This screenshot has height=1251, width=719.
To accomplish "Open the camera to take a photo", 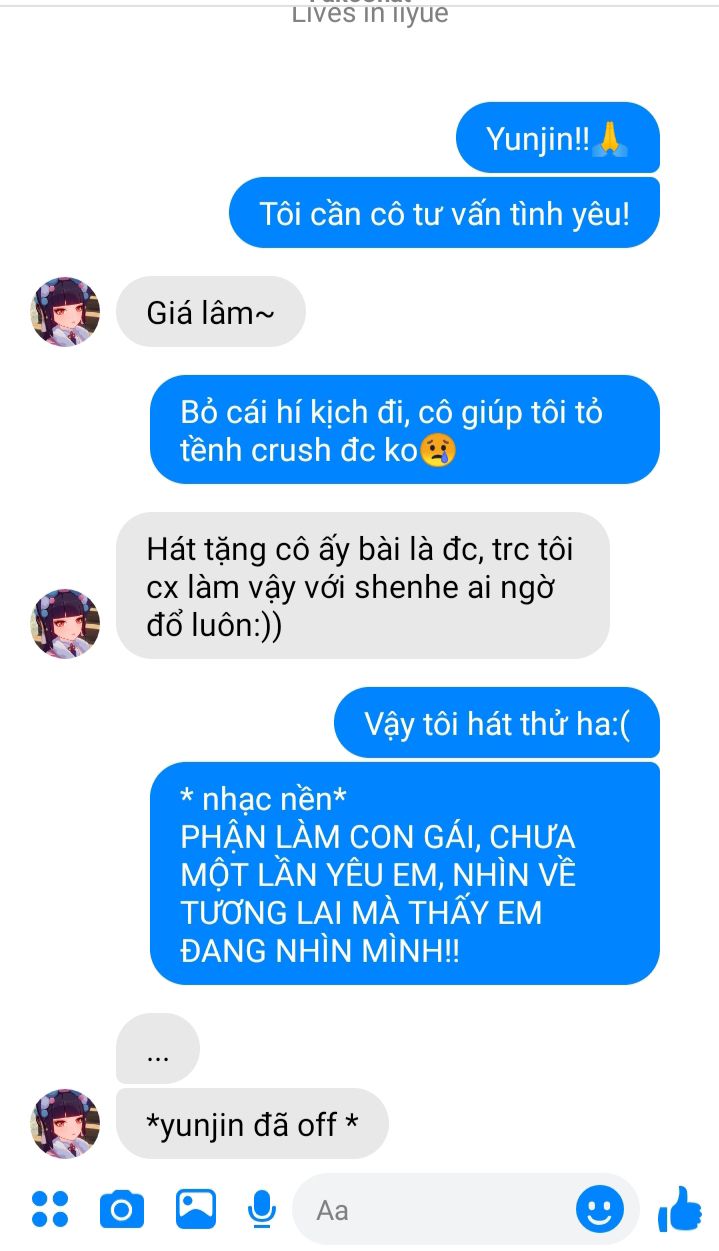I will (x=121, y=1210).
